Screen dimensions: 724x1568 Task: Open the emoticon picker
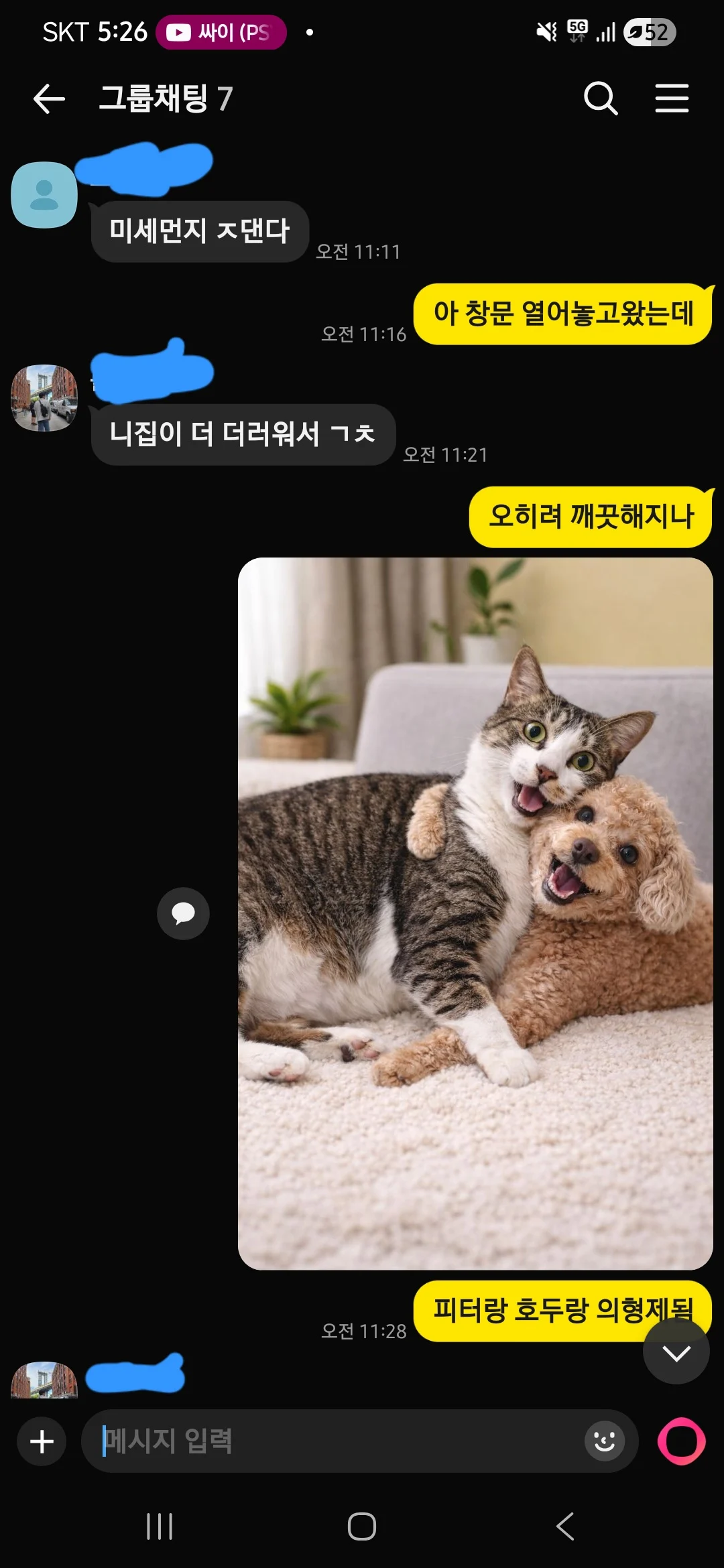tap(604, 1441)
